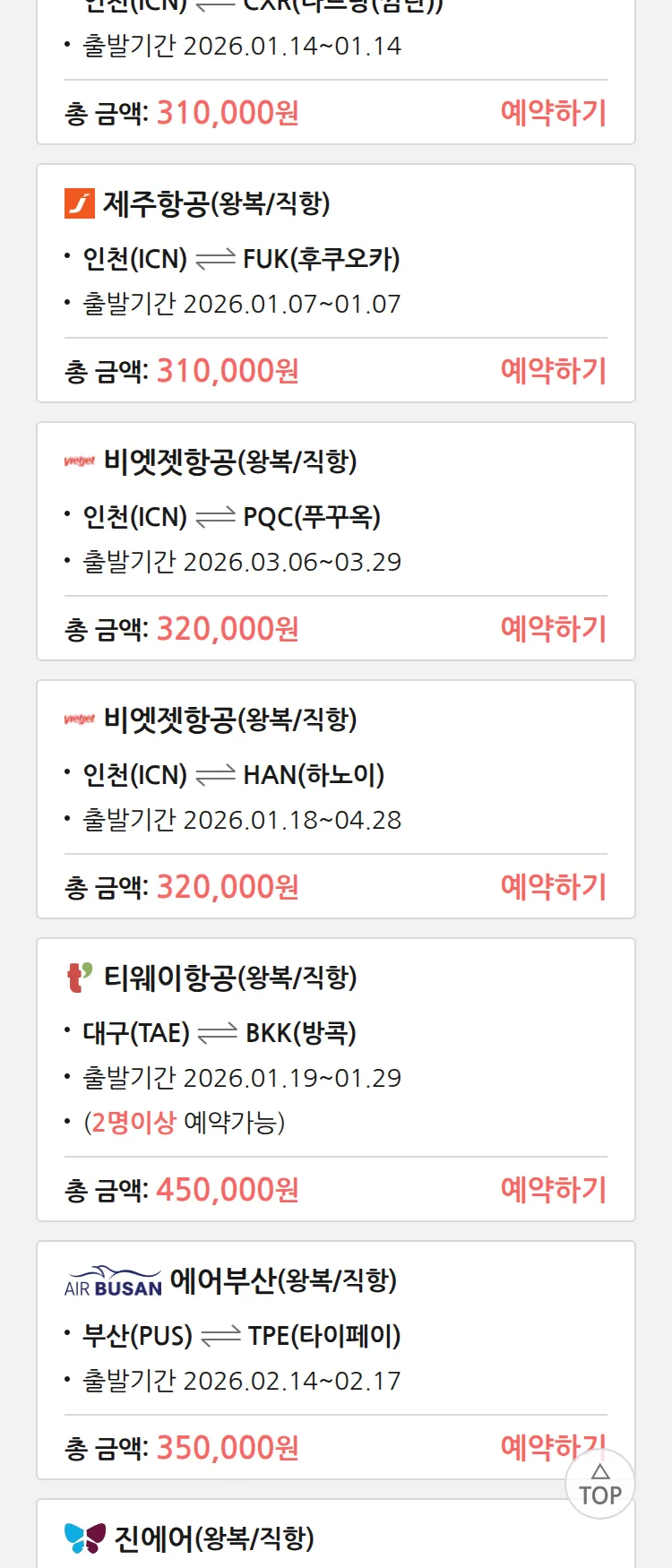The image size is (672, 1568).
Task: Tap 예약하기 for the VietJet Phu Quoc flight
Action: pos(553,628)
